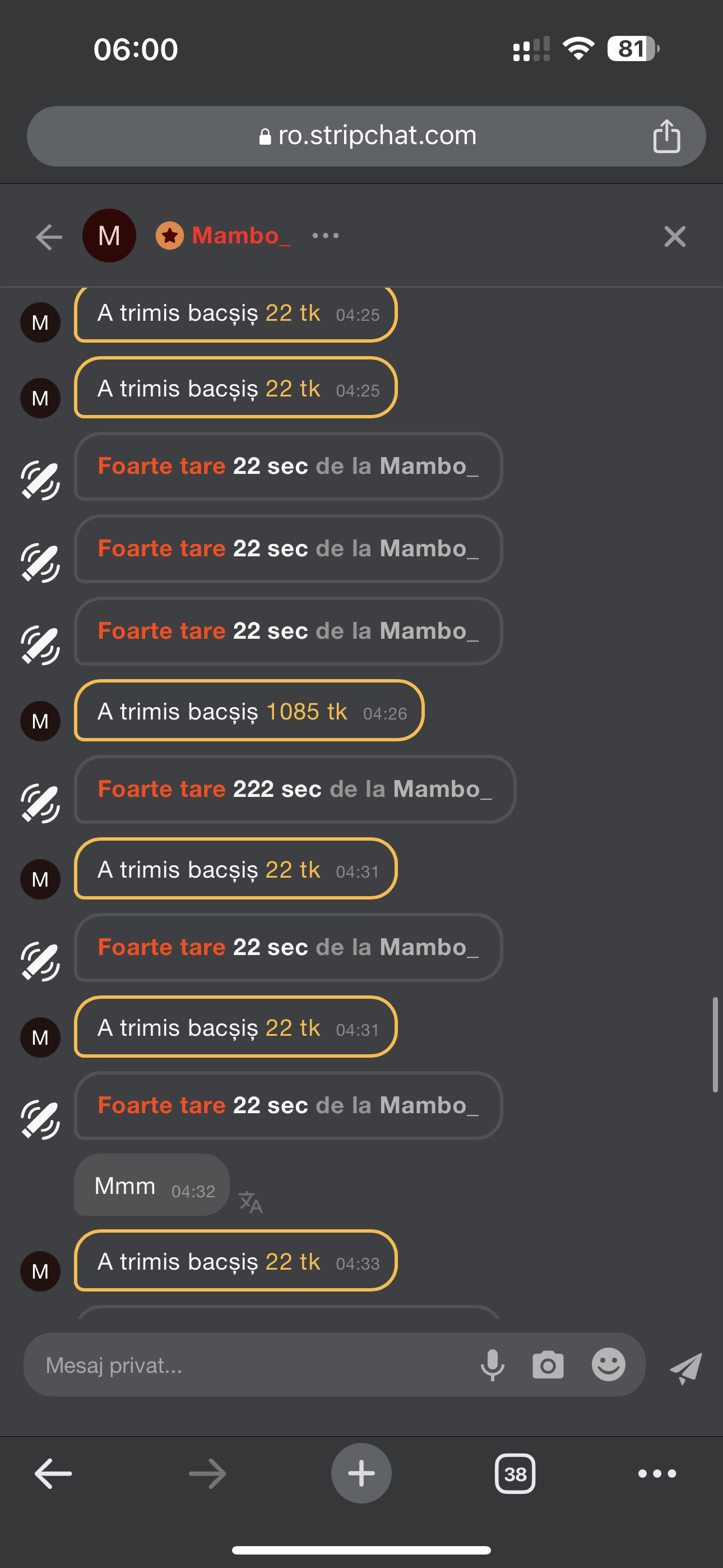Viewport: 723px width, 1568px height.
Task: Go back from the Mambo_ chat
Action: tap(49, 237)
